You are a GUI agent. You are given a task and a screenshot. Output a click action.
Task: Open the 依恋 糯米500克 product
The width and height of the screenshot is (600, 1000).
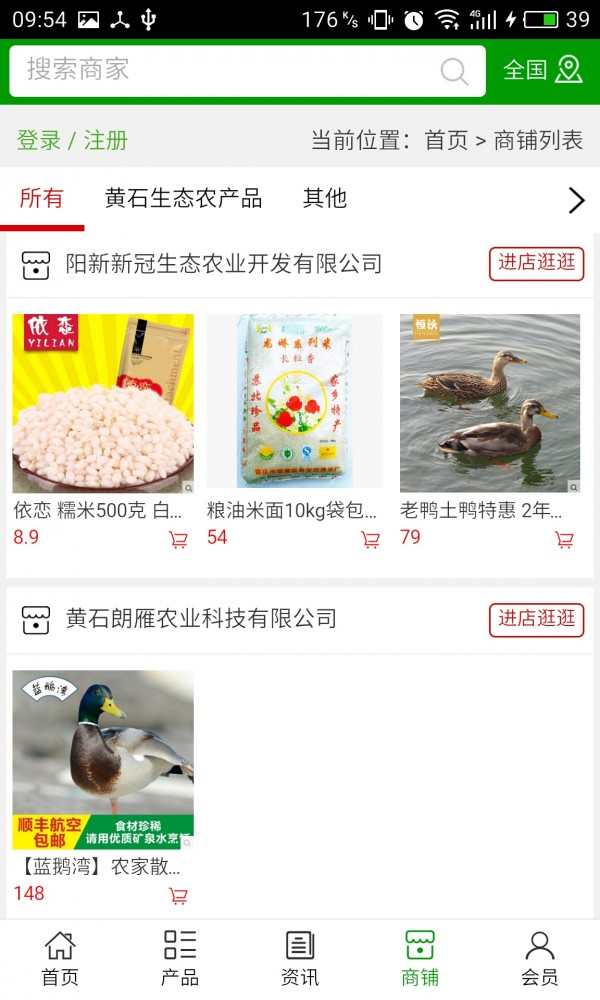(x=103, y=404)
